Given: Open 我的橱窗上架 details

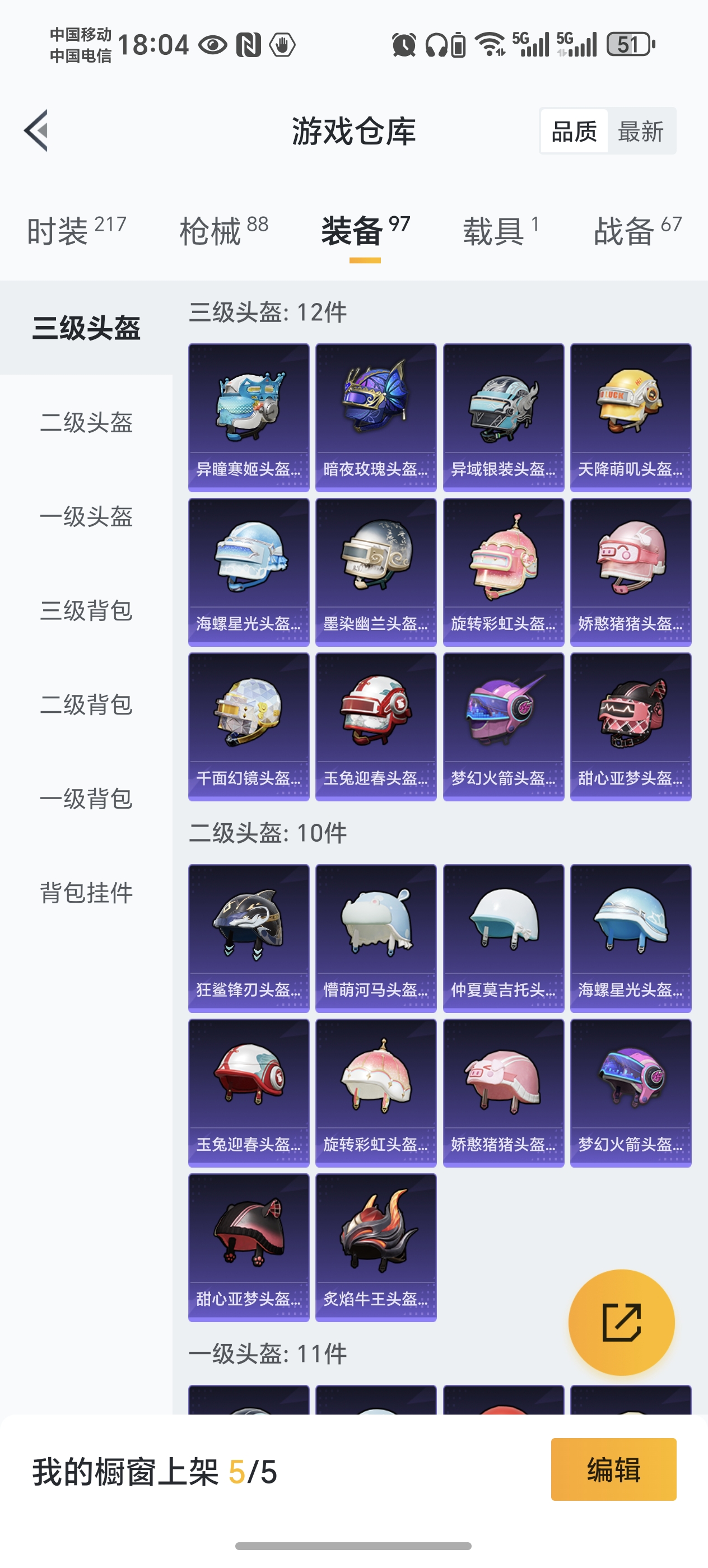Looking at the screenshot, I should coord(152,1469).
